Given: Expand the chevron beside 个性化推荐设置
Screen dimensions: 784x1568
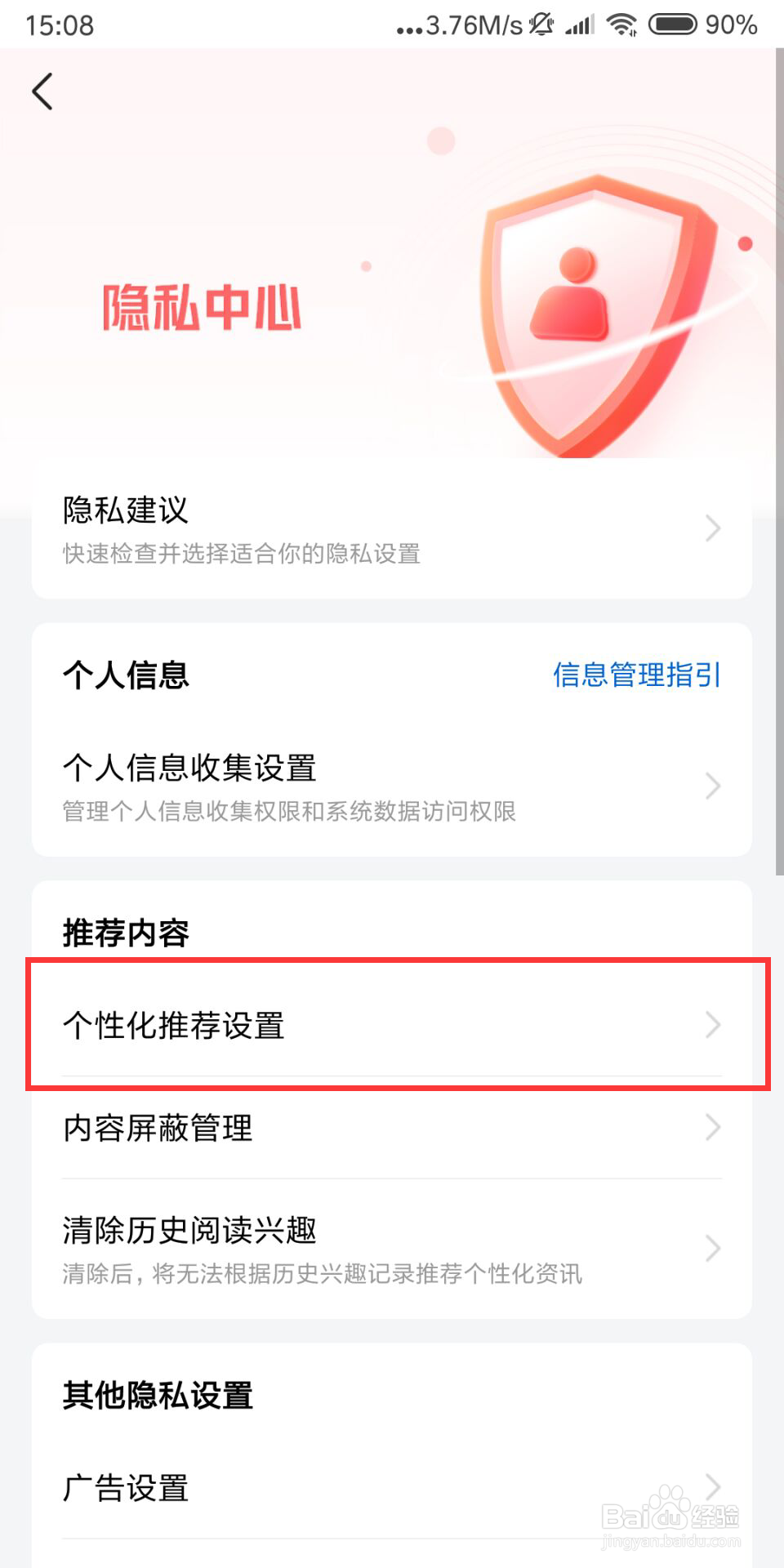Looking at the screenshot, I should [712, 1025].
